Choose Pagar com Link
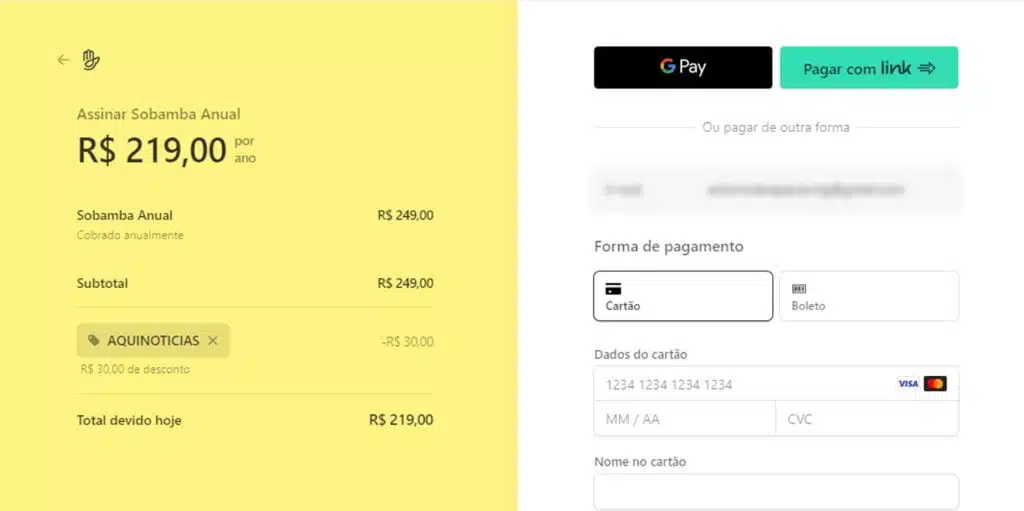 [x=868, y=68]
